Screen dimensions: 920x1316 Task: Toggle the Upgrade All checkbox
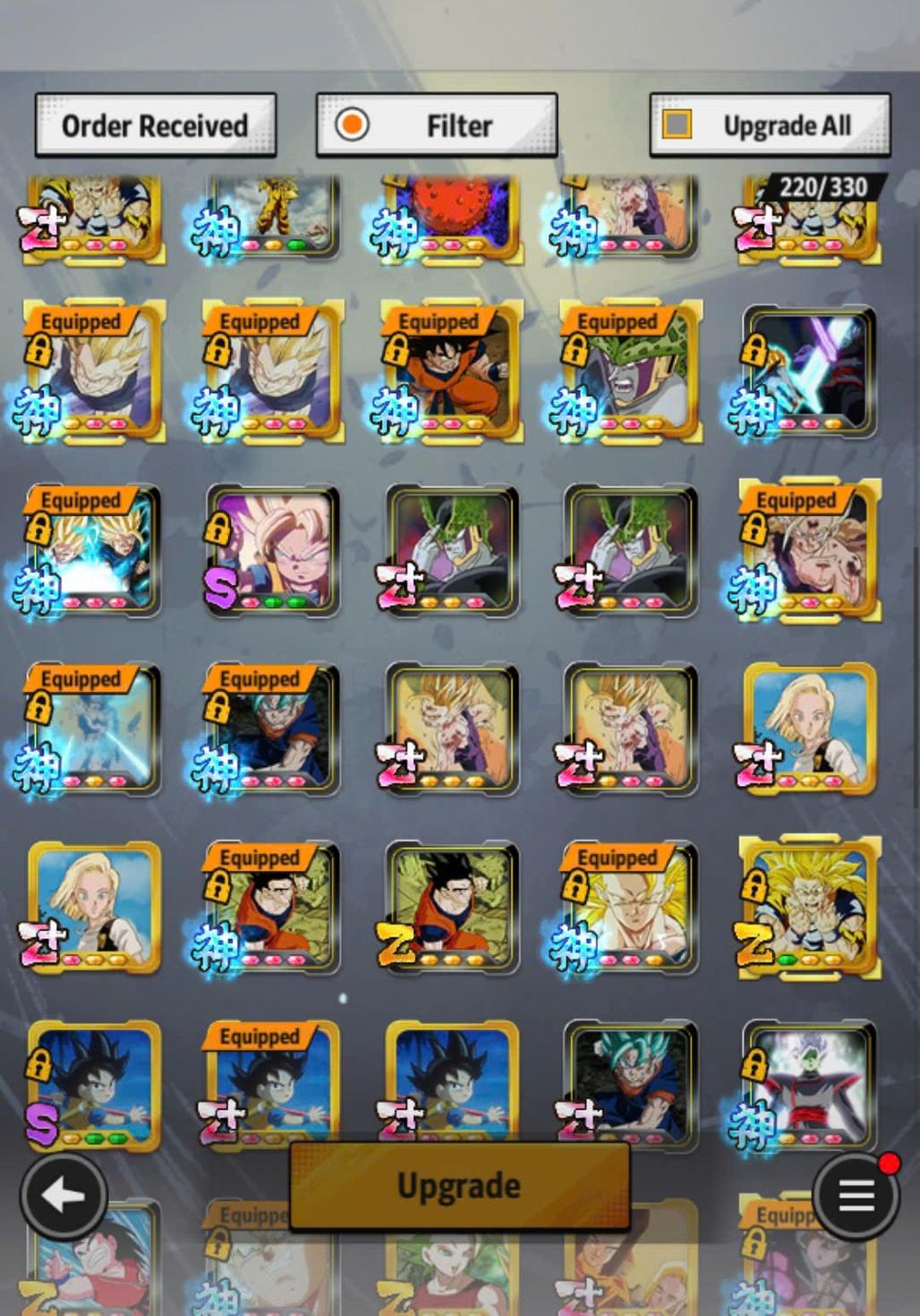coord(677,124)
